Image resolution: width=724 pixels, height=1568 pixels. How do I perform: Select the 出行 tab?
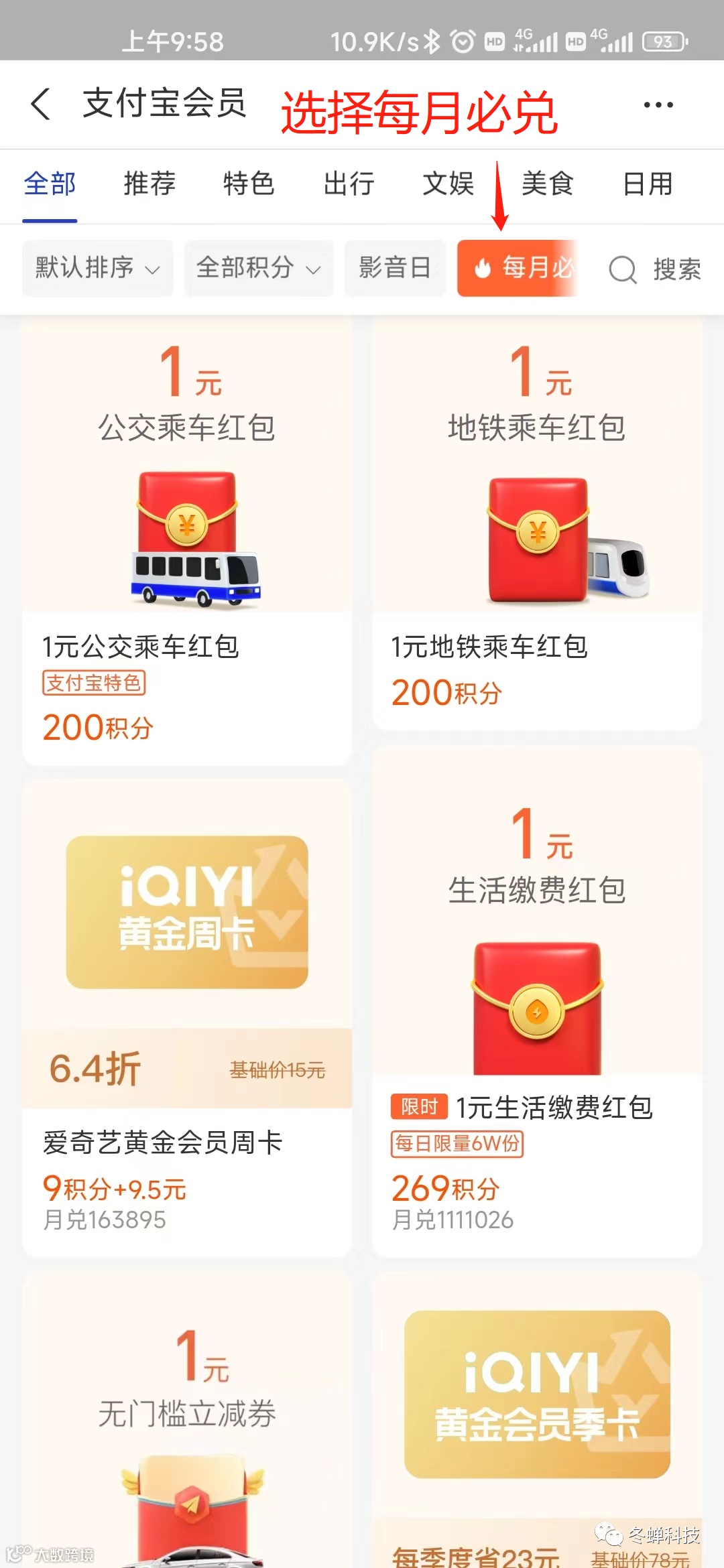(x=349, y=184)
